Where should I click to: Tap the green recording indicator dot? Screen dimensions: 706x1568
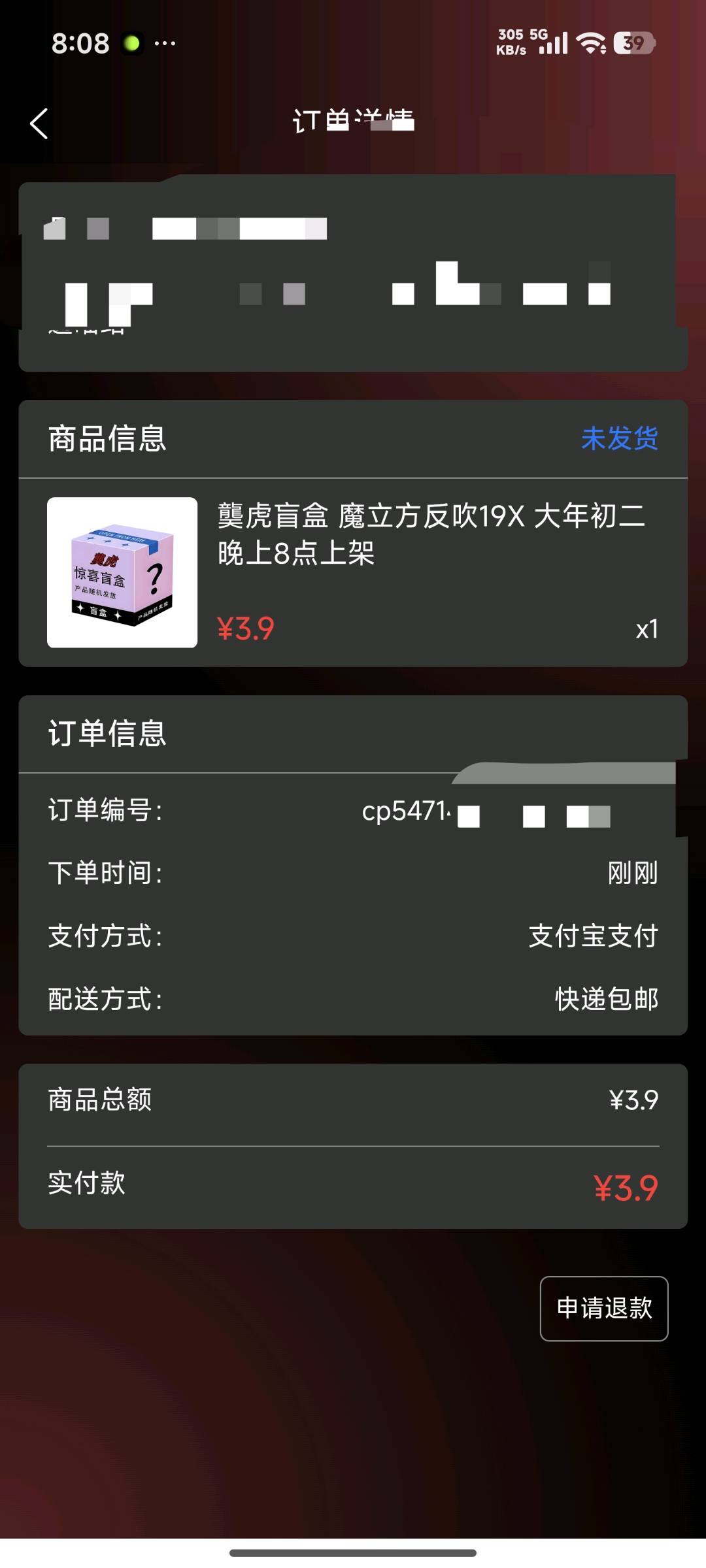point(132,43)
